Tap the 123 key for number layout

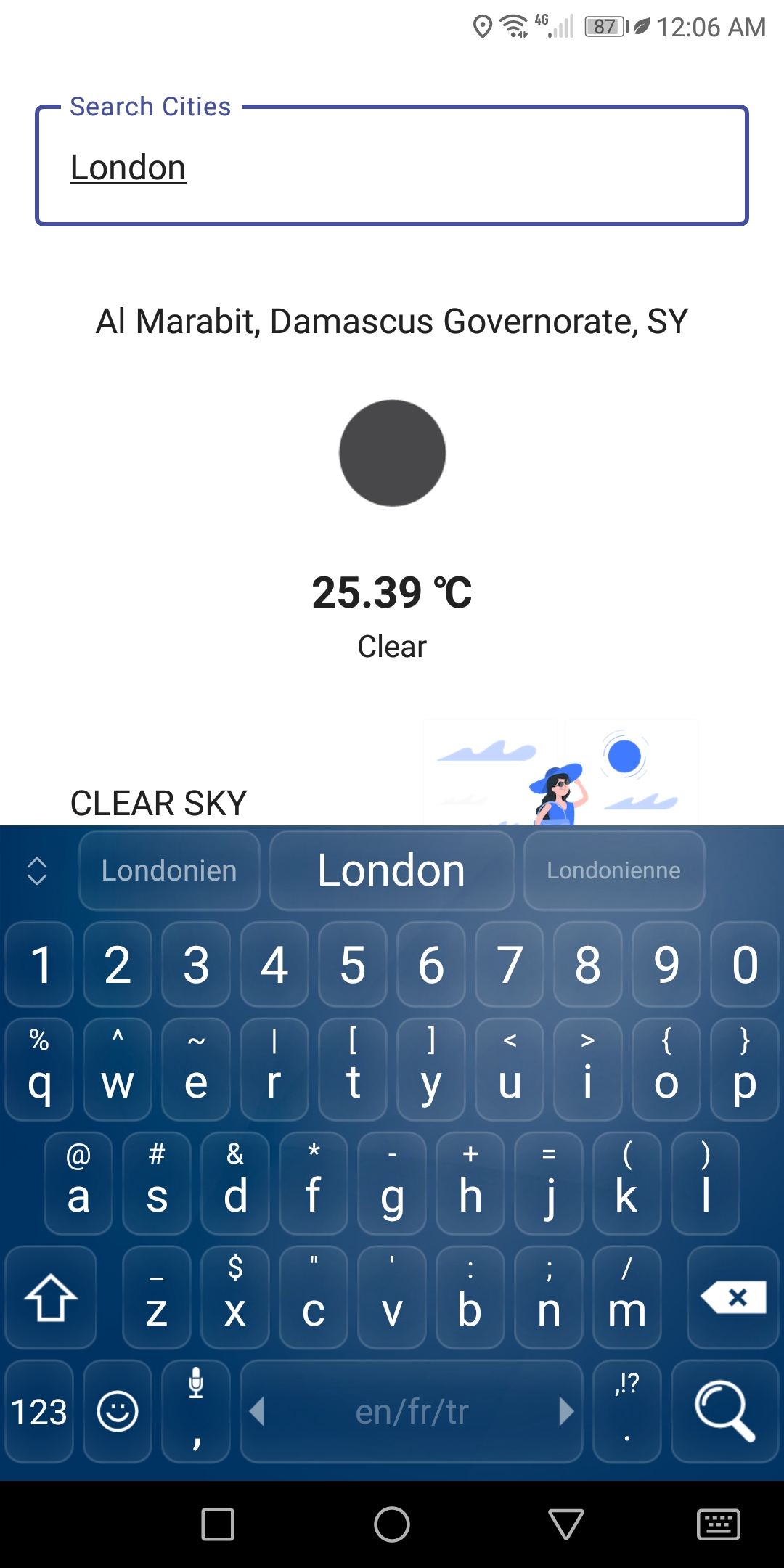click(x=38, y=1411)
